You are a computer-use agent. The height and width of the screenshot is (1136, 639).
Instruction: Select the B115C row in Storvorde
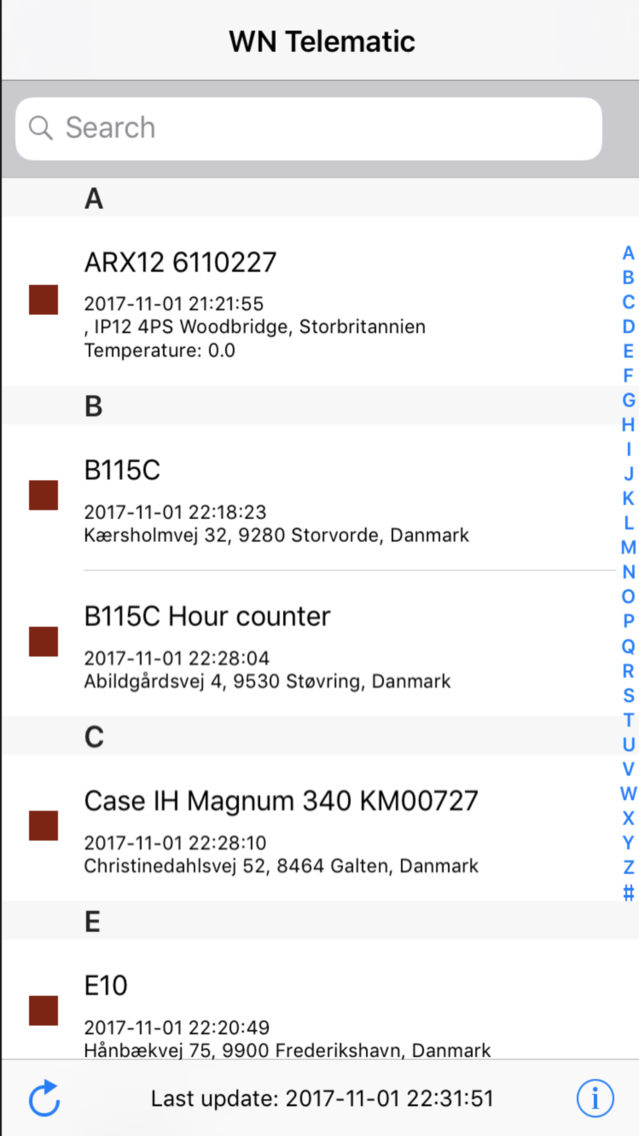(x=310, y=497)
